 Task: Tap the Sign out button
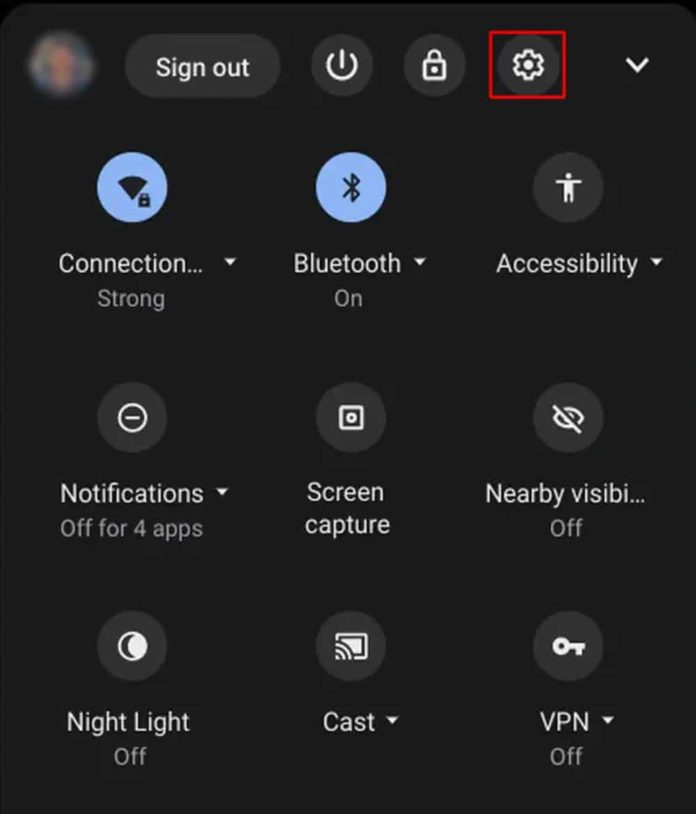(x=202, y=67)
